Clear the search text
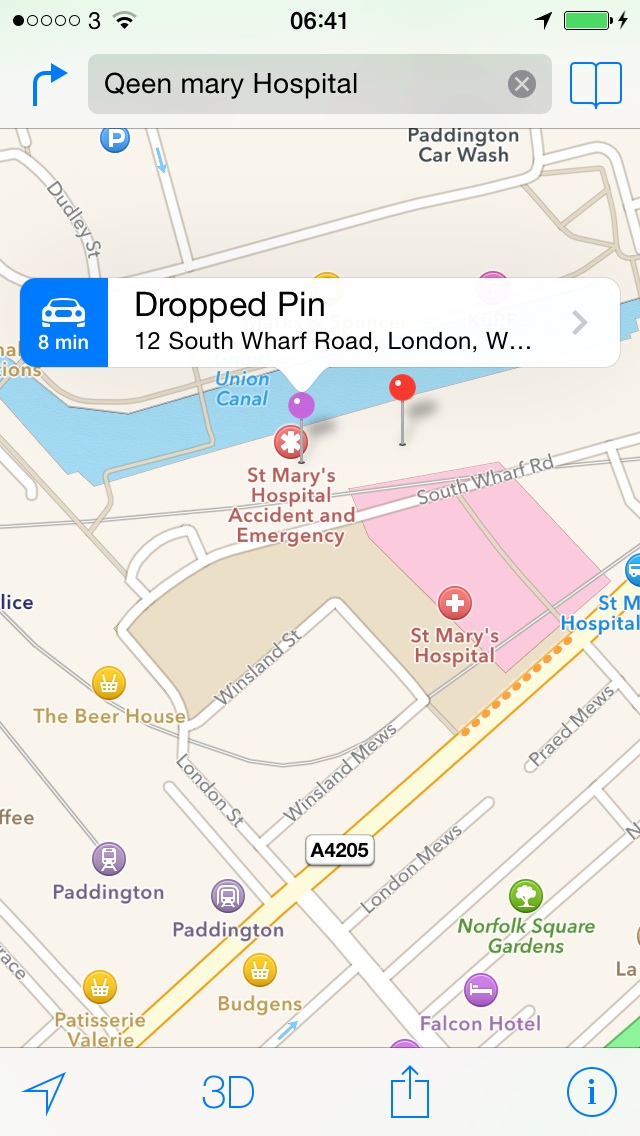 pyautogui.click(x=522, y=84)
